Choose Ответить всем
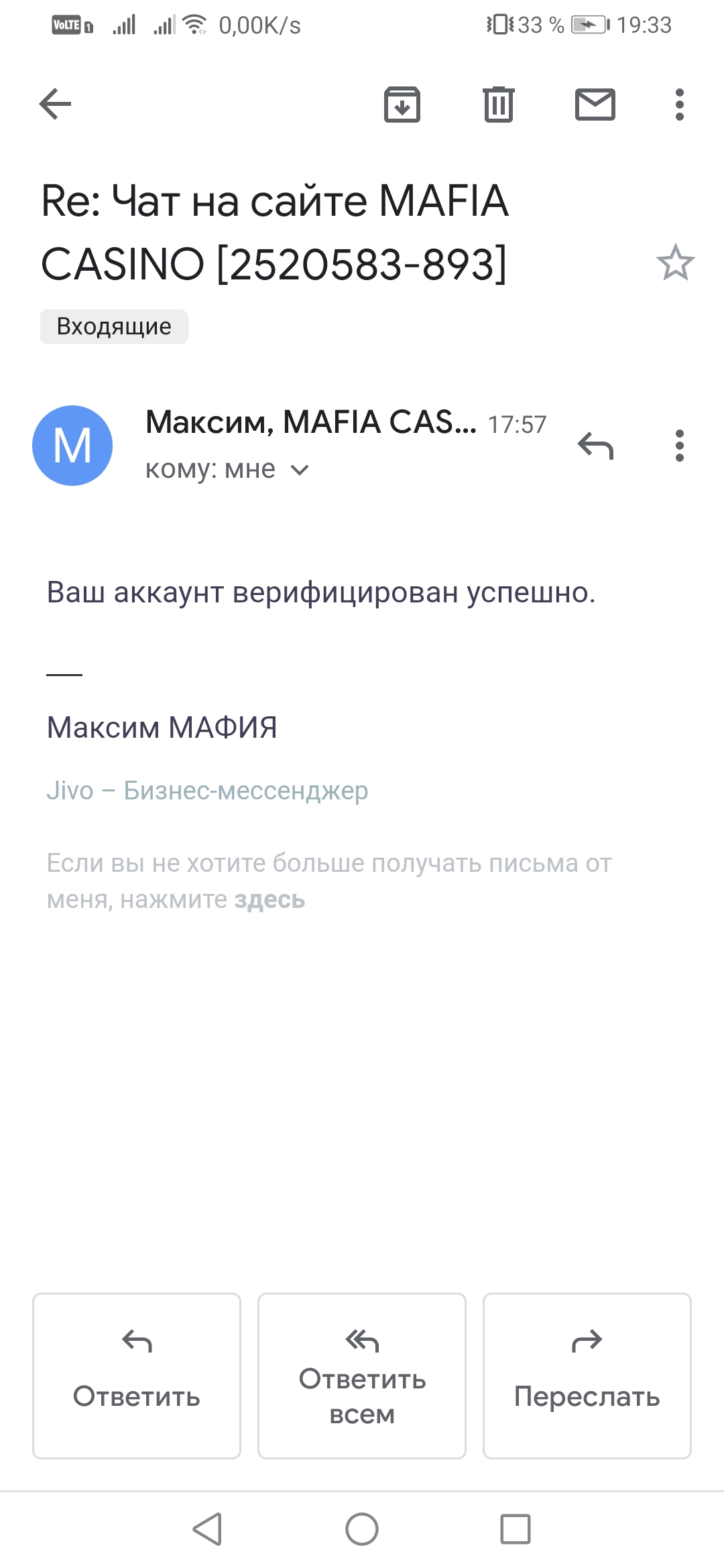The height and width of the screenshot is (1568, 724). coord(362,1375)
